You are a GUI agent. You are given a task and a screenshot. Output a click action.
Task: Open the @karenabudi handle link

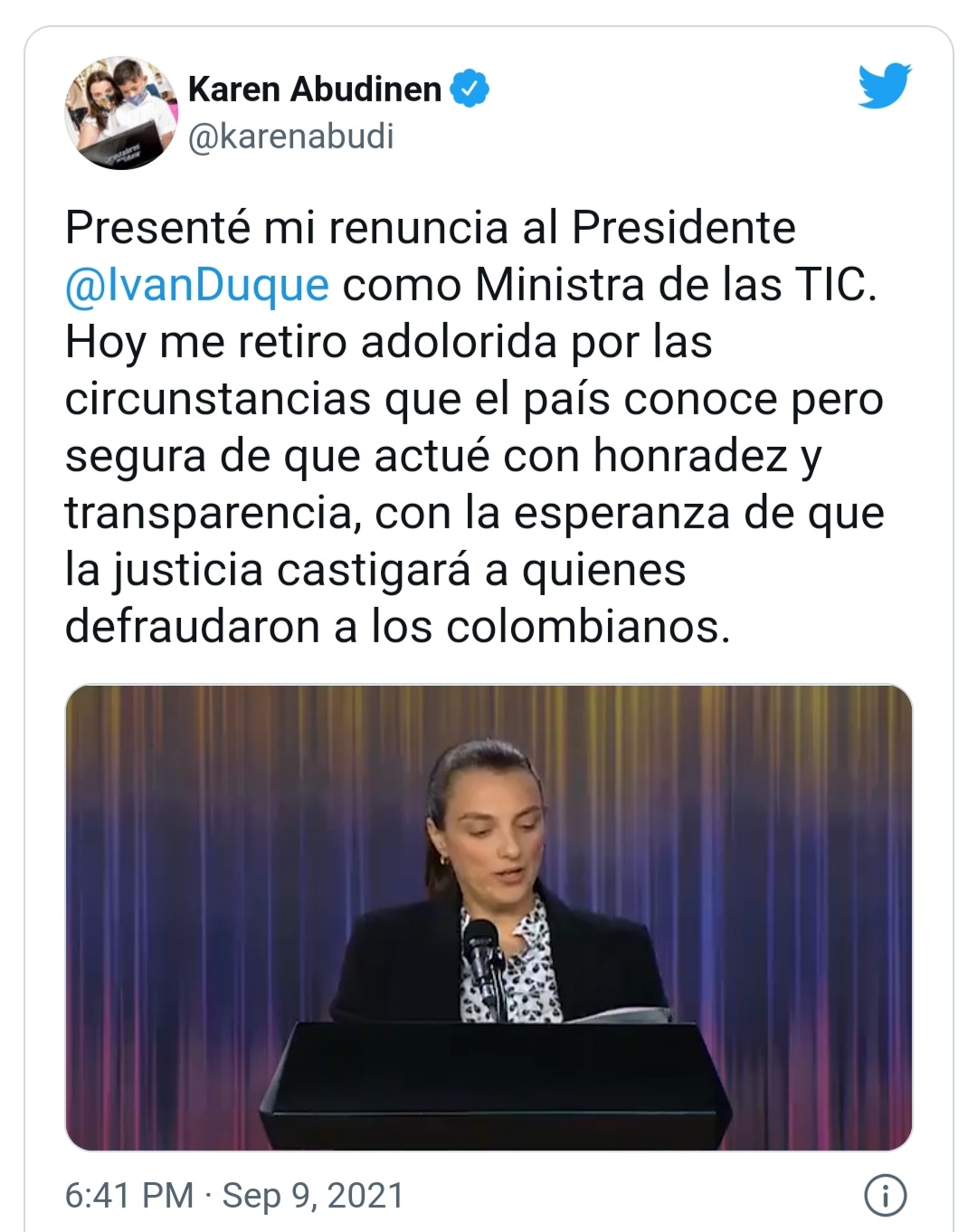coord(290,137)
